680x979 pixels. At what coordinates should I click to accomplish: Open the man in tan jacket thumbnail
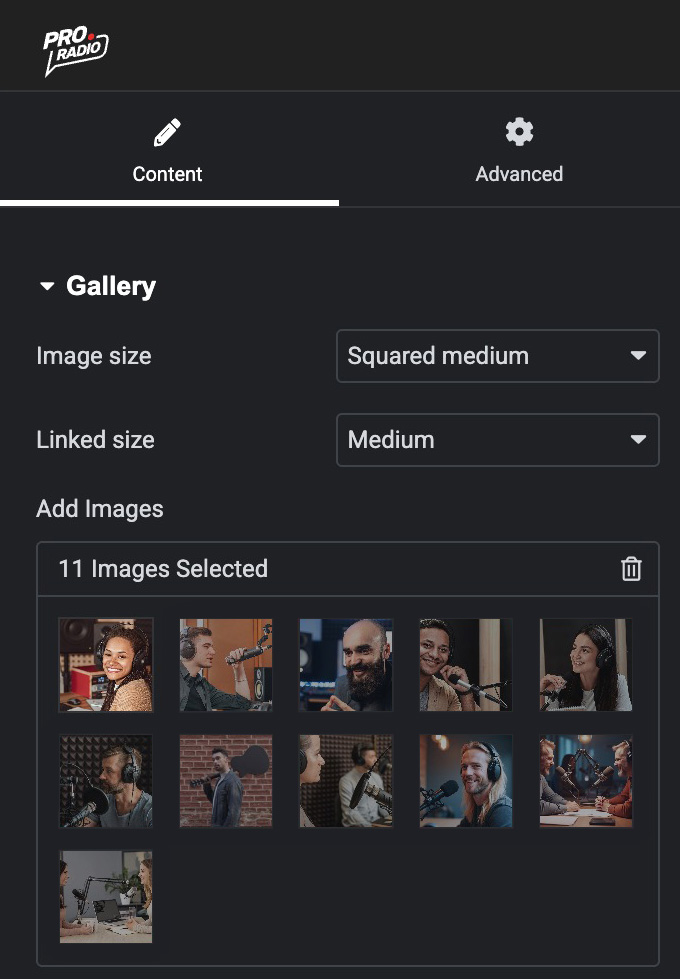tap(466, 665)
